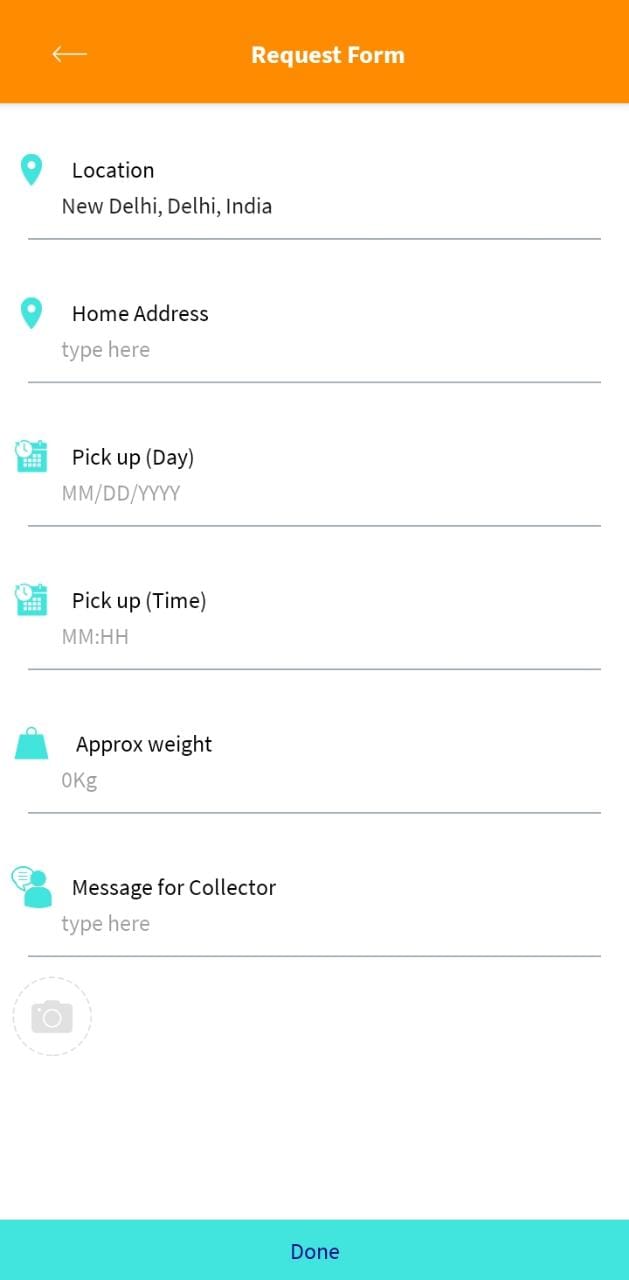
Task: Add a photo using the camera icon
Action: 52,1017
